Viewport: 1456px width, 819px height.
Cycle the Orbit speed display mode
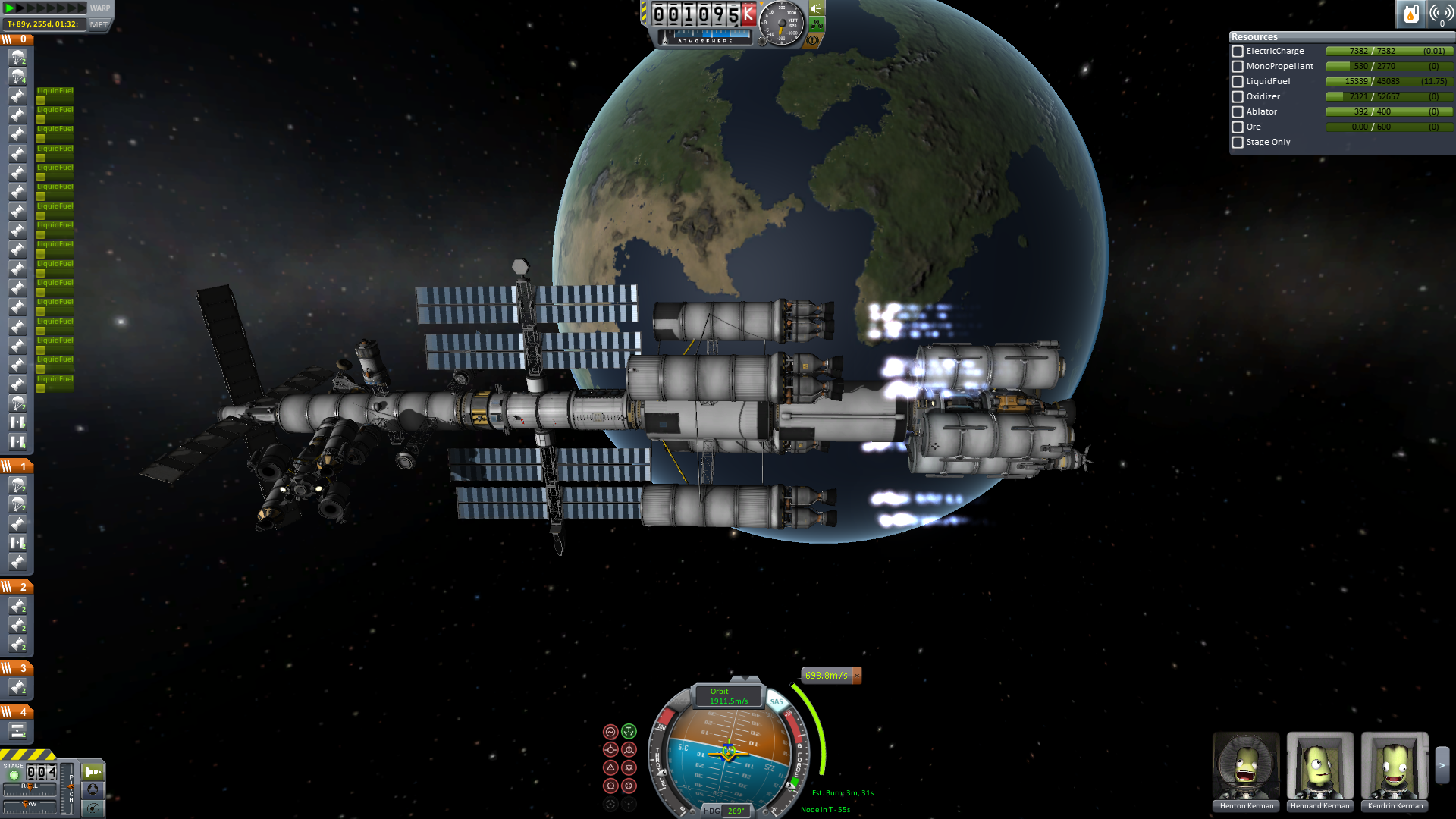728,696
